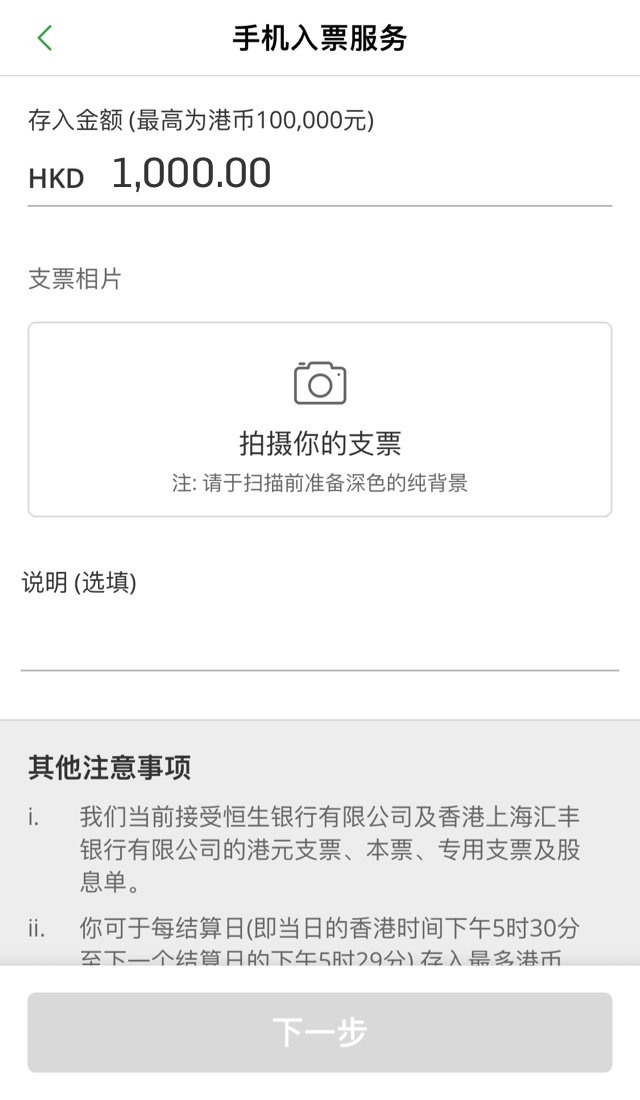Open camera to photograph your cheque
The width and height of the screenshot is (640, 1100).
tap(319, 420)
